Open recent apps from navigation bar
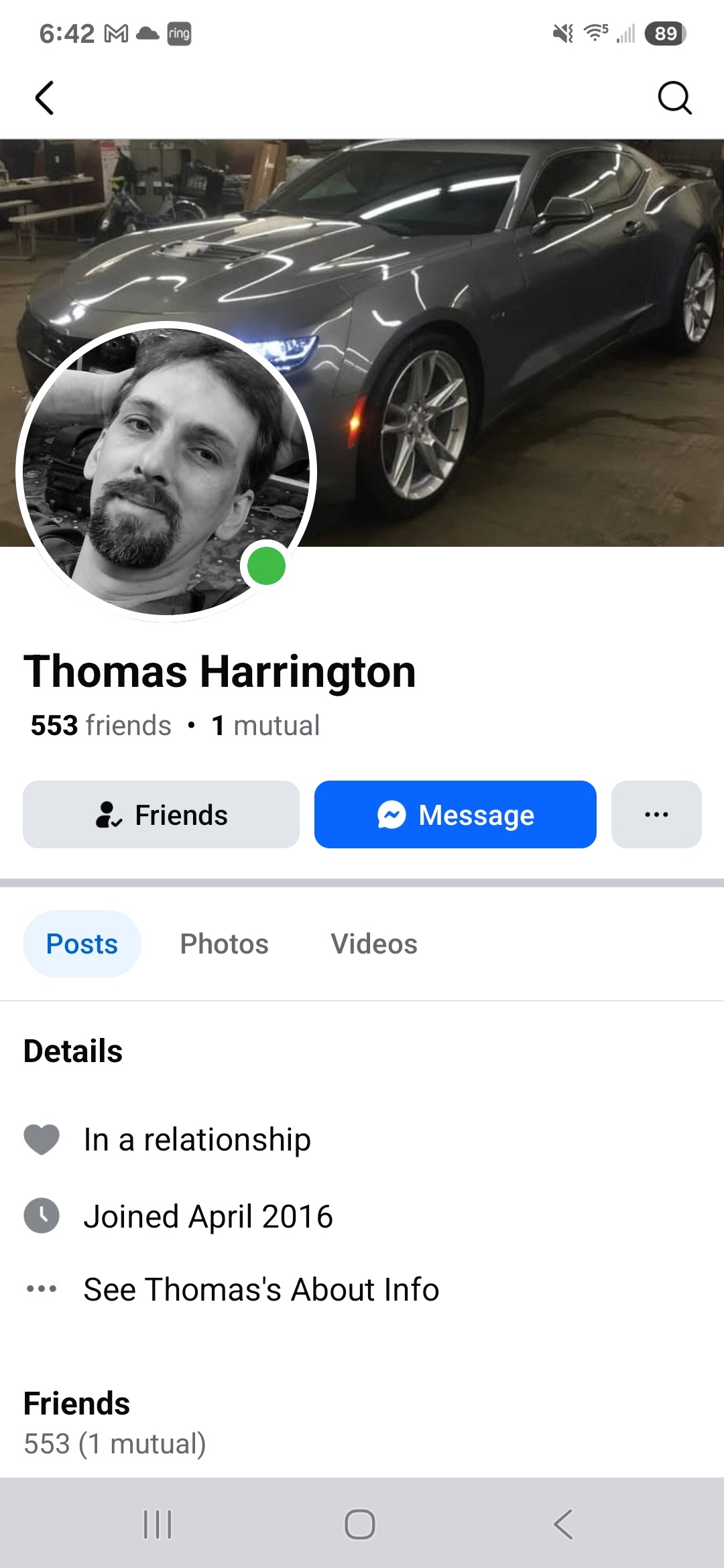This screenshot has width=724, height=1568. (x=158, y=1524)
